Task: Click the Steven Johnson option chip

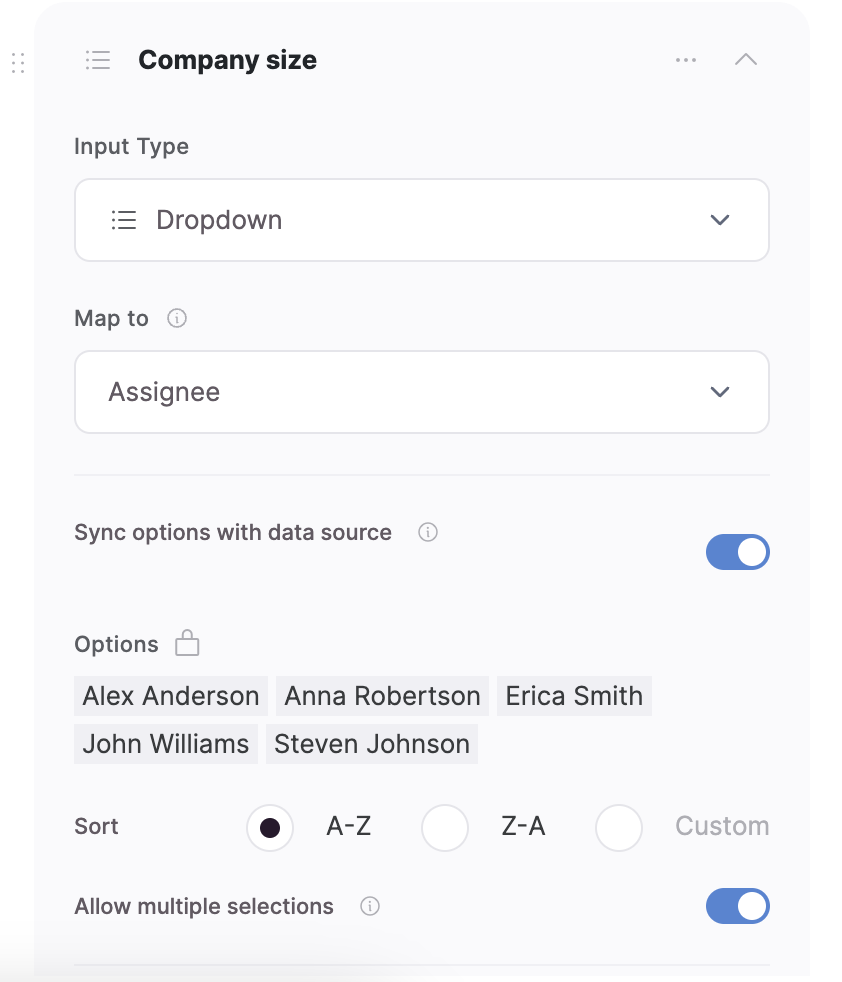Action: pos(372,743)
